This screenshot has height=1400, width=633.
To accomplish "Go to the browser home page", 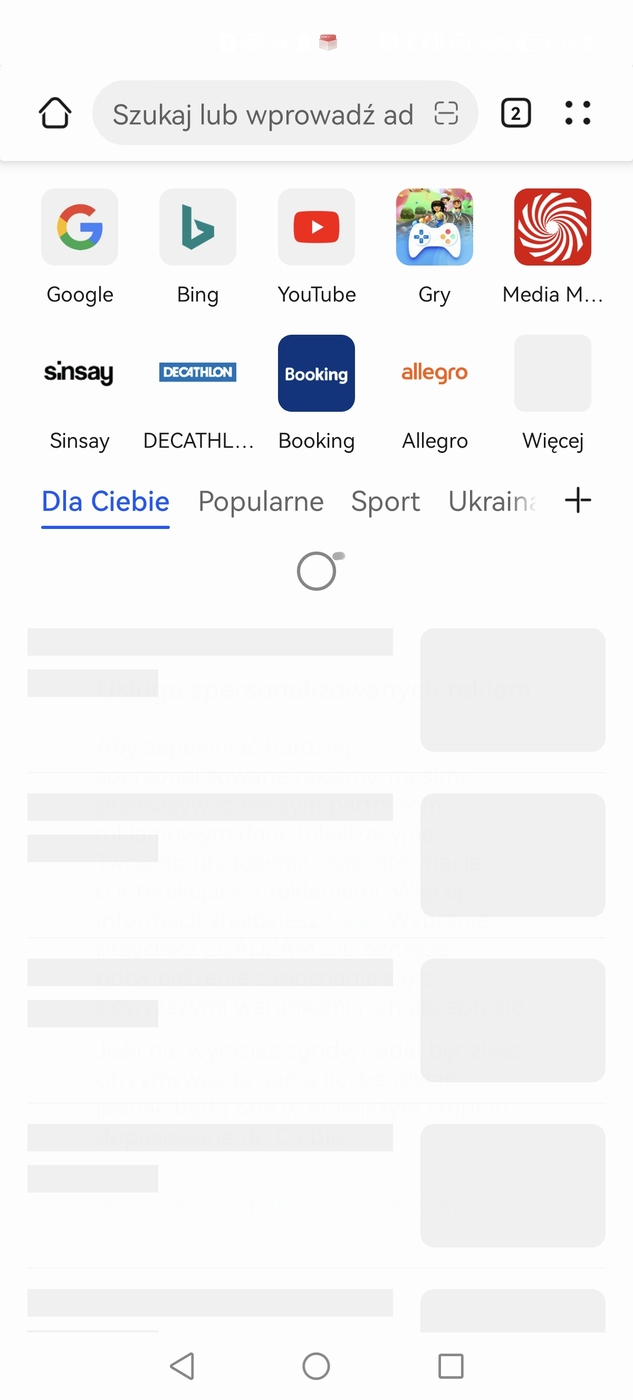I will 55,113.
